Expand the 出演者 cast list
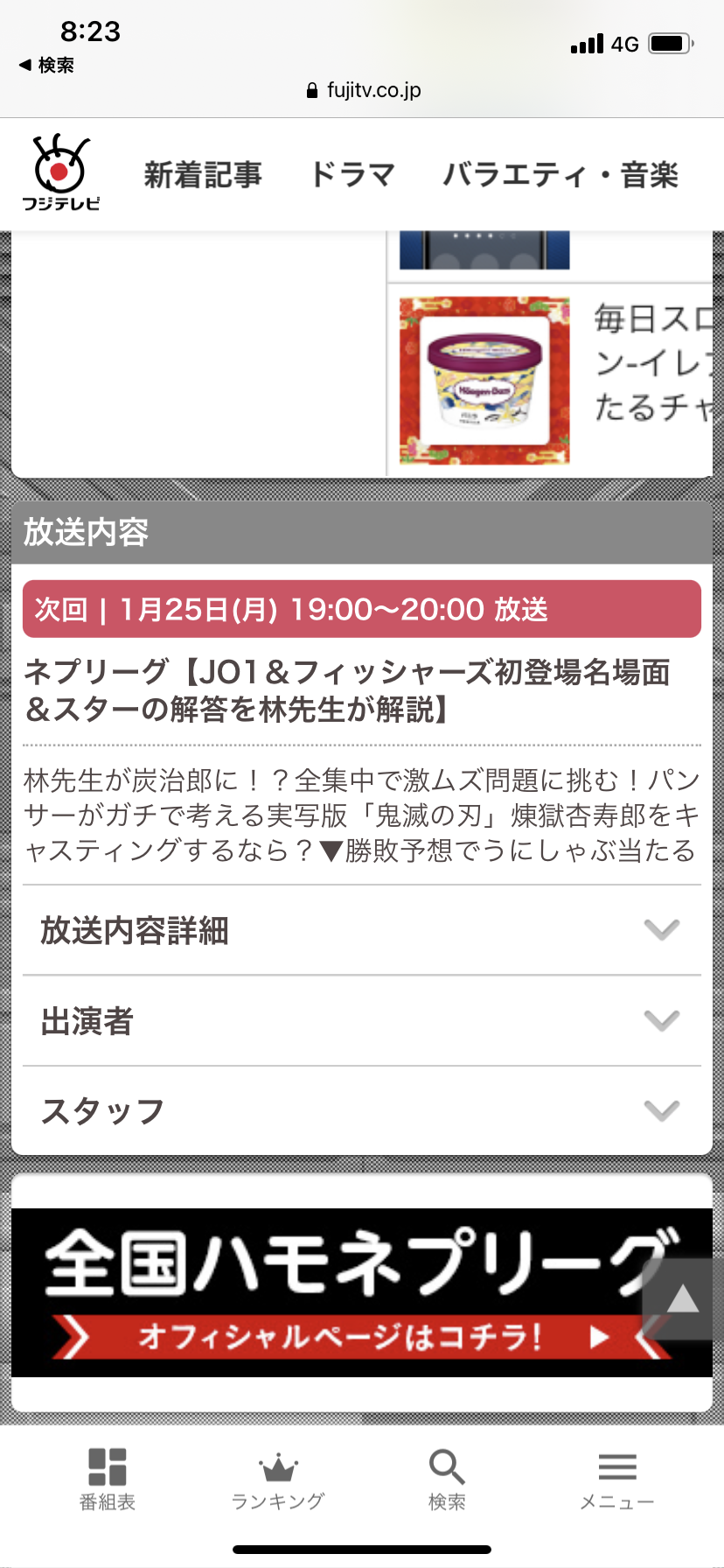 coord(361,1021)
